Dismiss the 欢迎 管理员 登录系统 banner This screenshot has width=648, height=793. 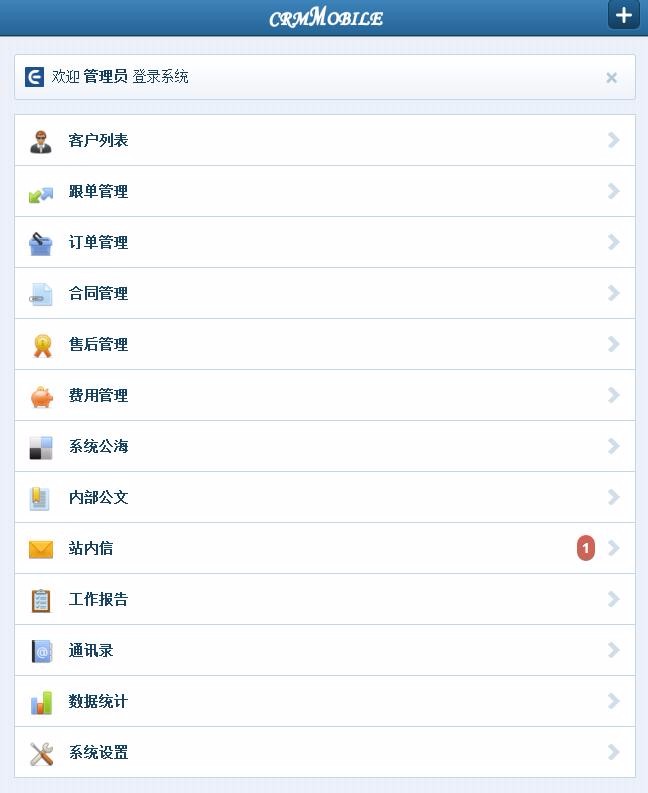click(611, 78)
